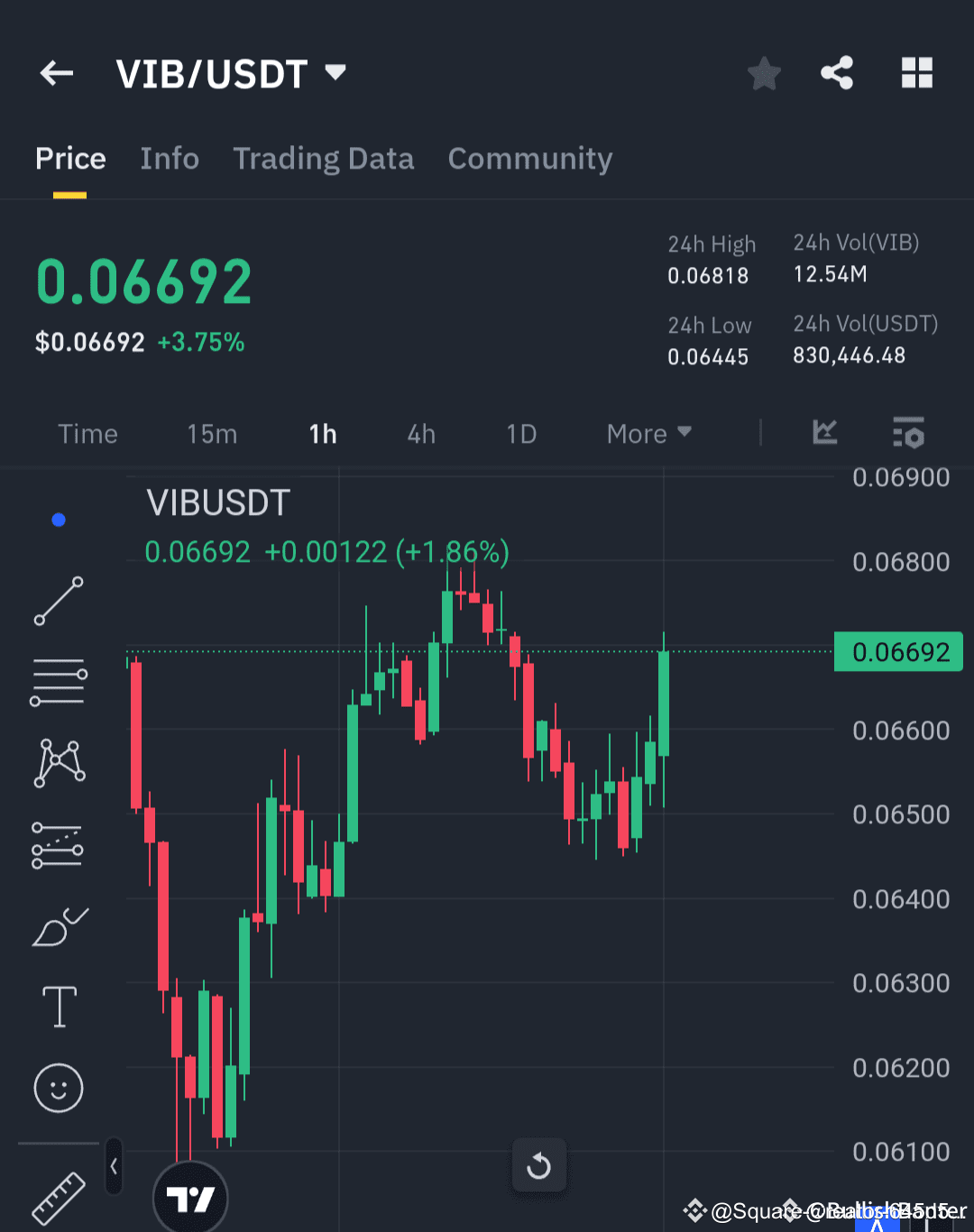Refresh the chart with reload button

tap(539, 1165)
